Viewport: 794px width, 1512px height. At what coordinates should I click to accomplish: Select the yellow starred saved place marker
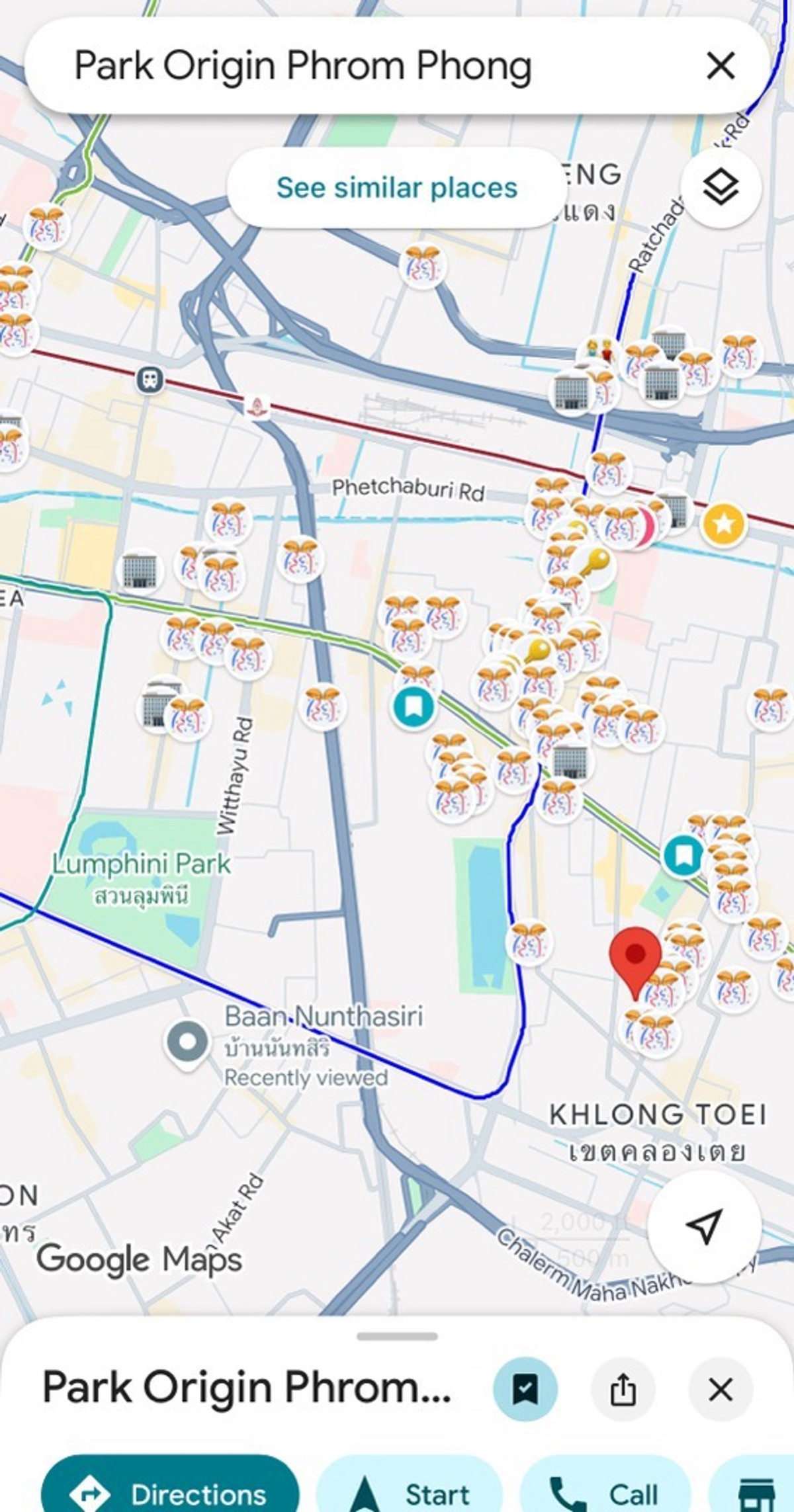(x=723, y=523)
